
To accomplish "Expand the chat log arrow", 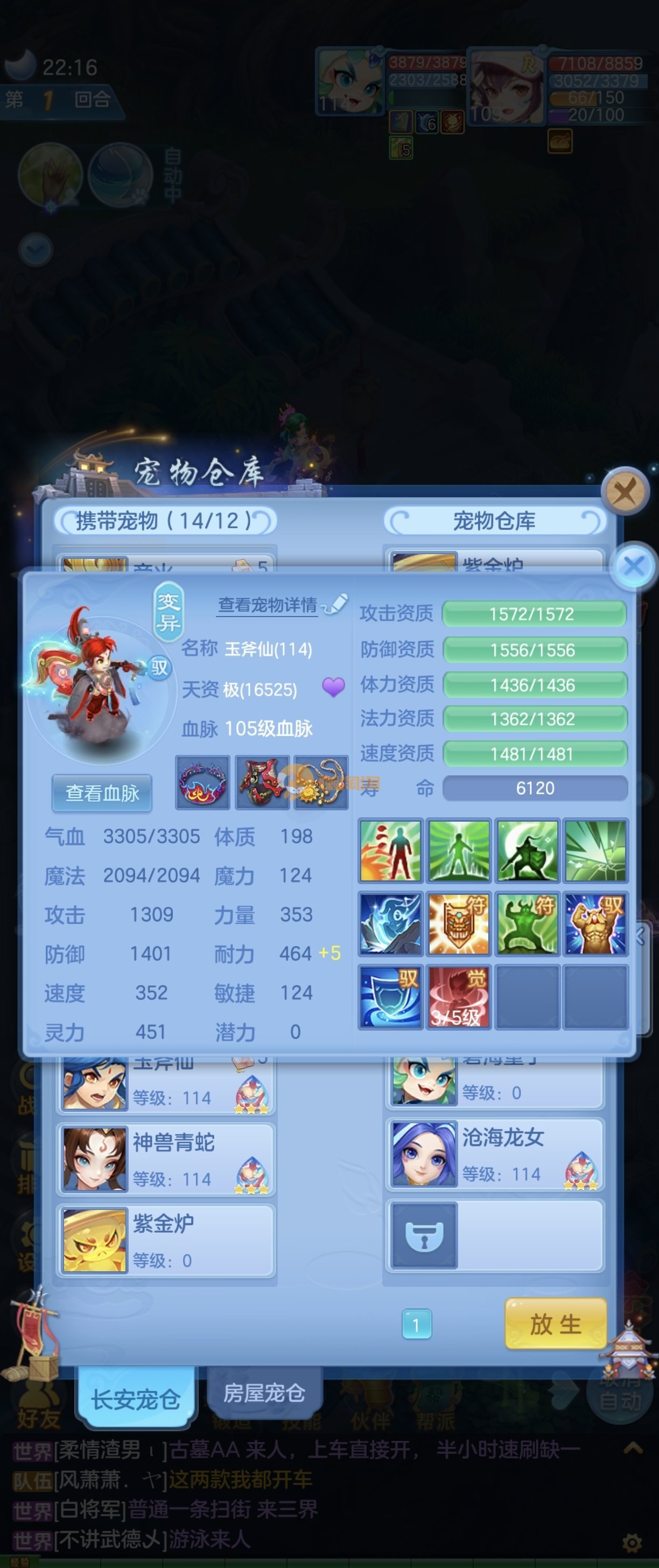I will pos(633,1448).
